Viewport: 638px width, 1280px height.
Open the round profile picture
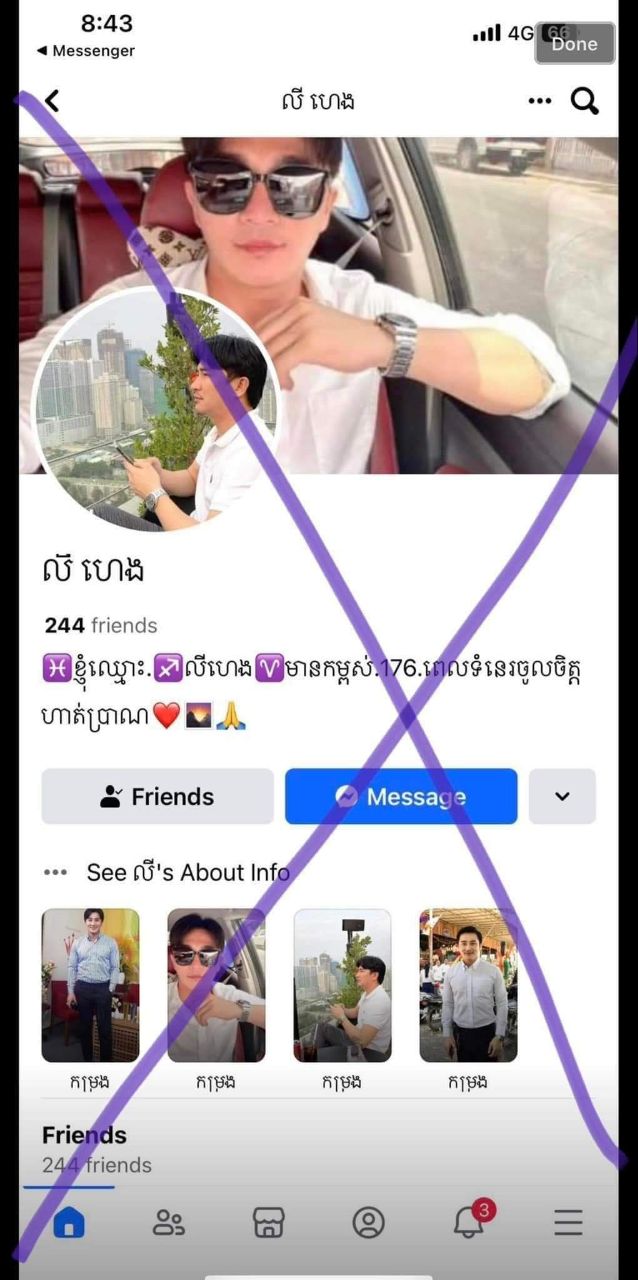[x=155, y=410]
